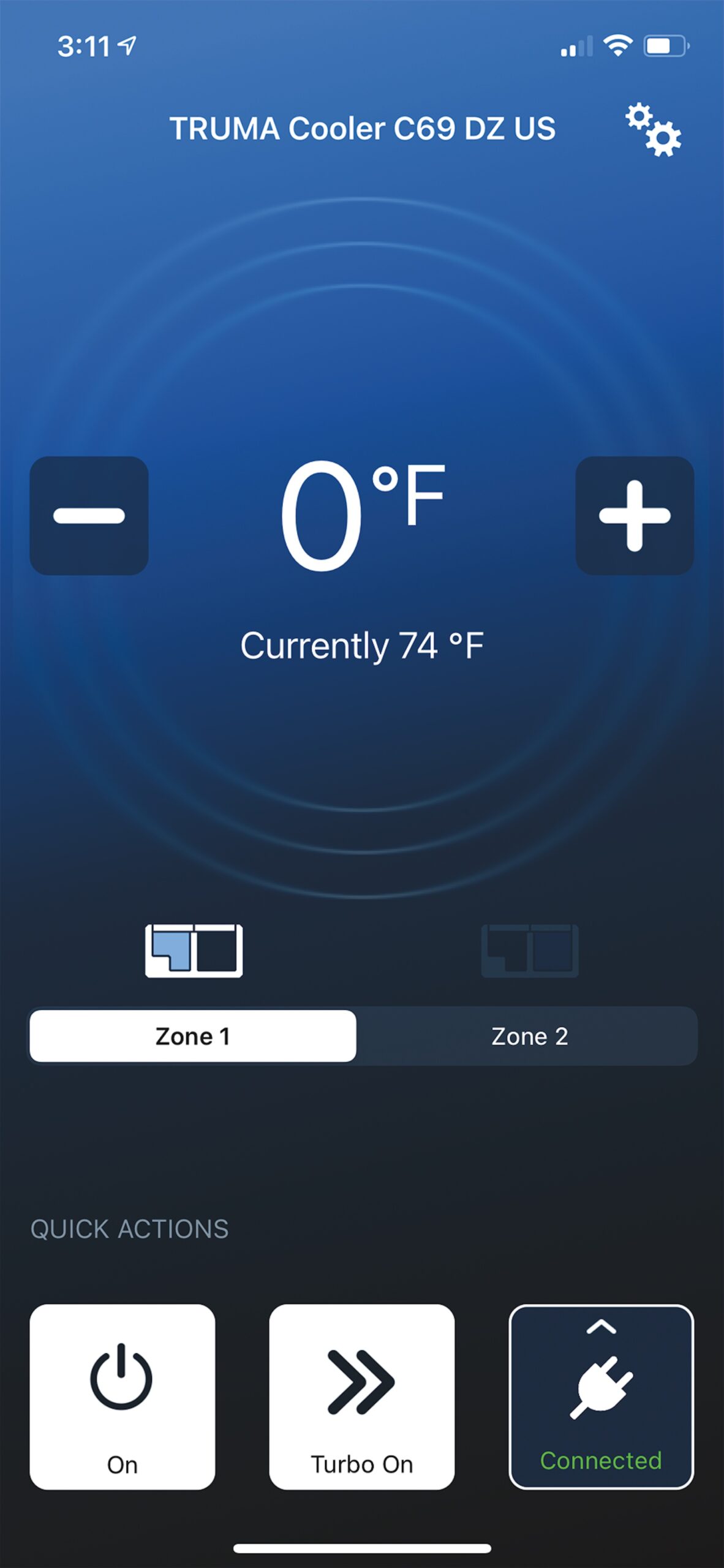
Task: Tap the highlighted Zone 1 cooler diagram
Action: tap(194, 951)
